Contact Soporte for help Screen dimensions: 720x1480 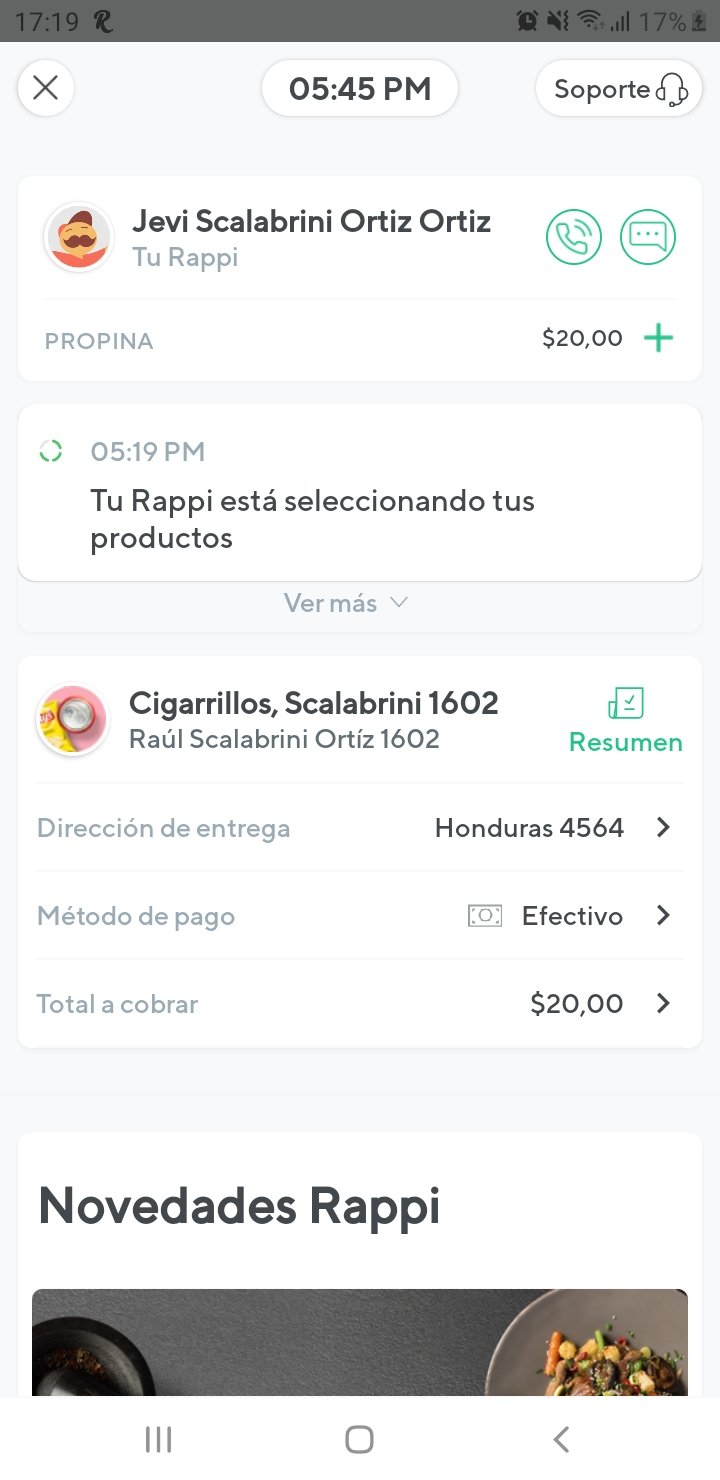pos(619,89)
